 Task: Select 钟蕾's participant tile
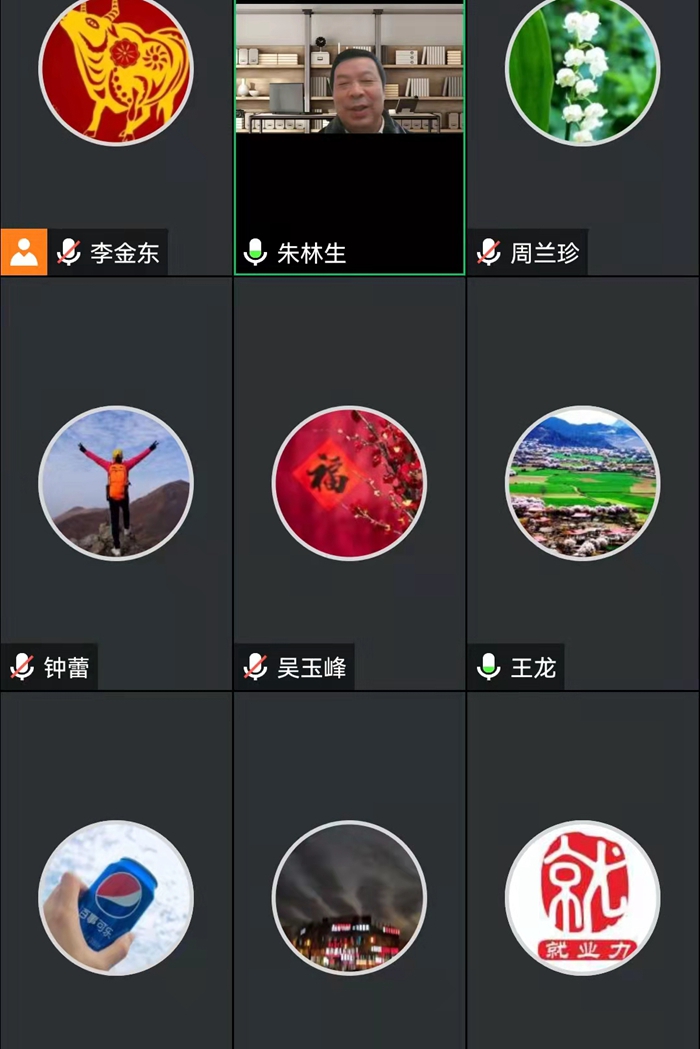[x=116, y=483]
